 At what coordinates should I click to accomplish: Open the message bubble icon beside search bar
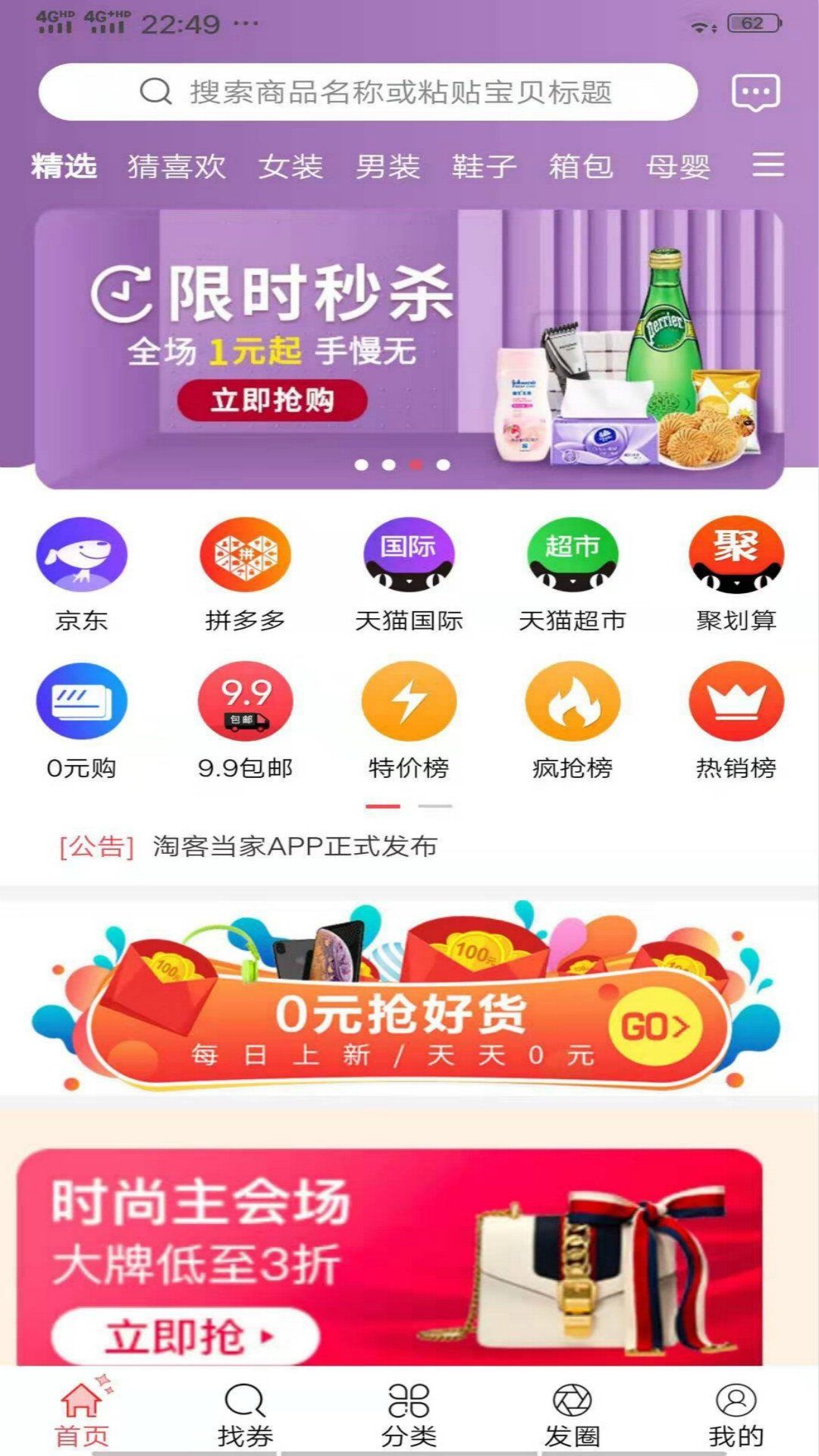point(755,93)
